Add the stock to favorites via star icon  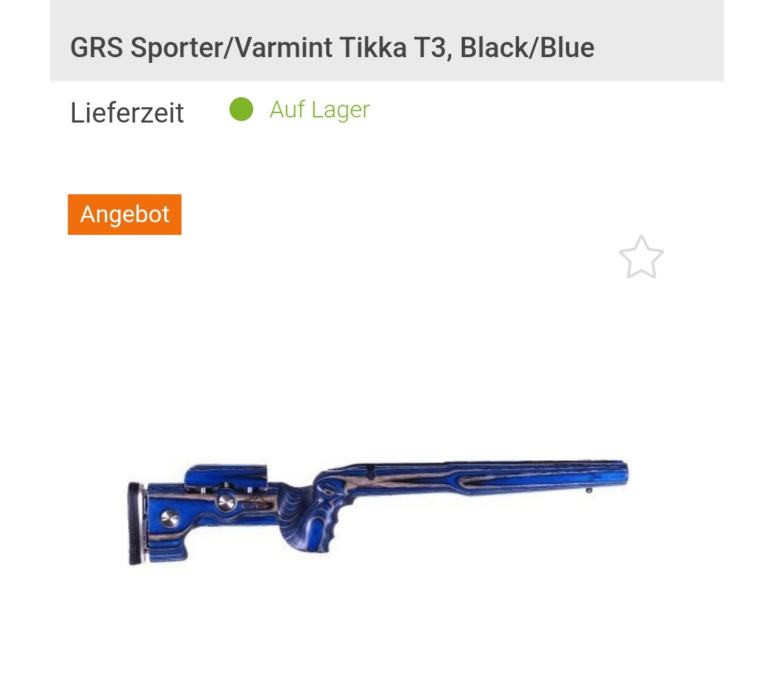641,258
